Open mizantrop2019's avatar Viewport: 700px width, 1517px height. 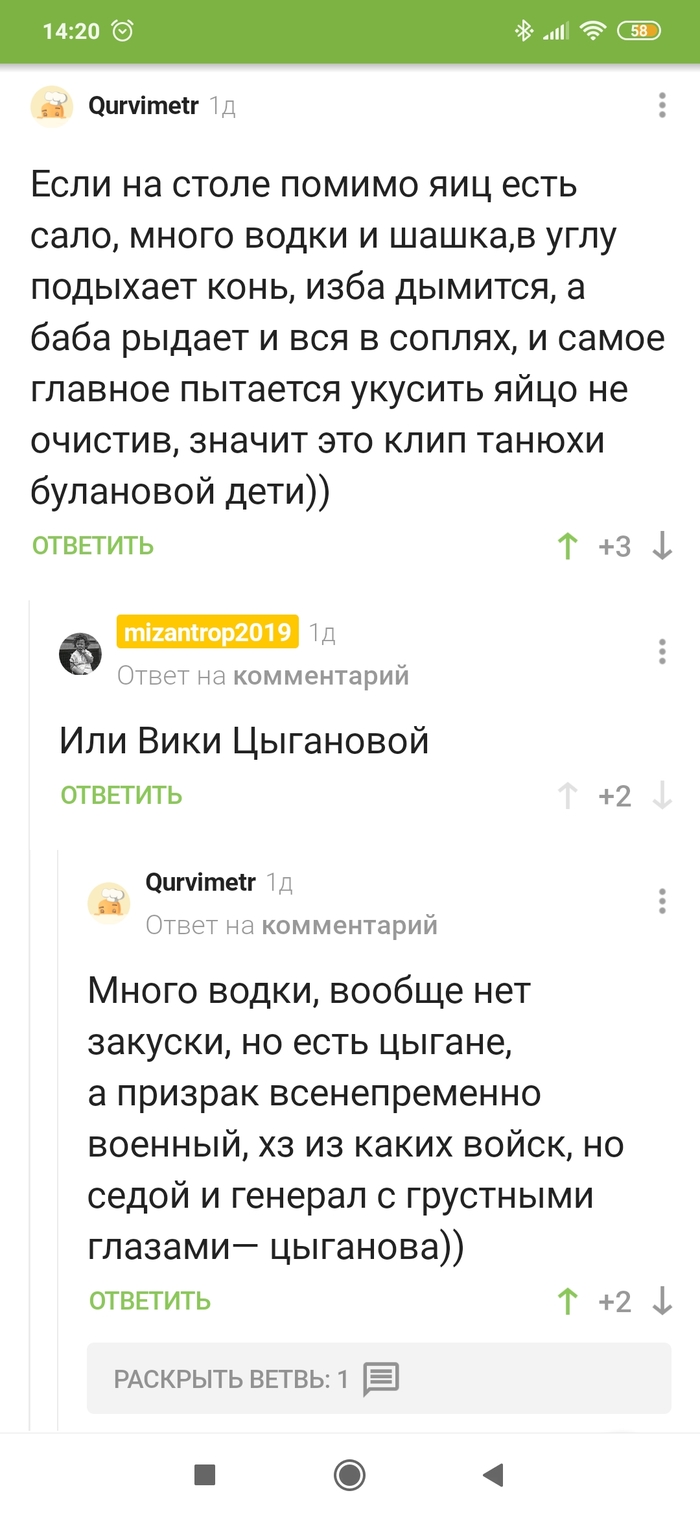coord(81,653)
